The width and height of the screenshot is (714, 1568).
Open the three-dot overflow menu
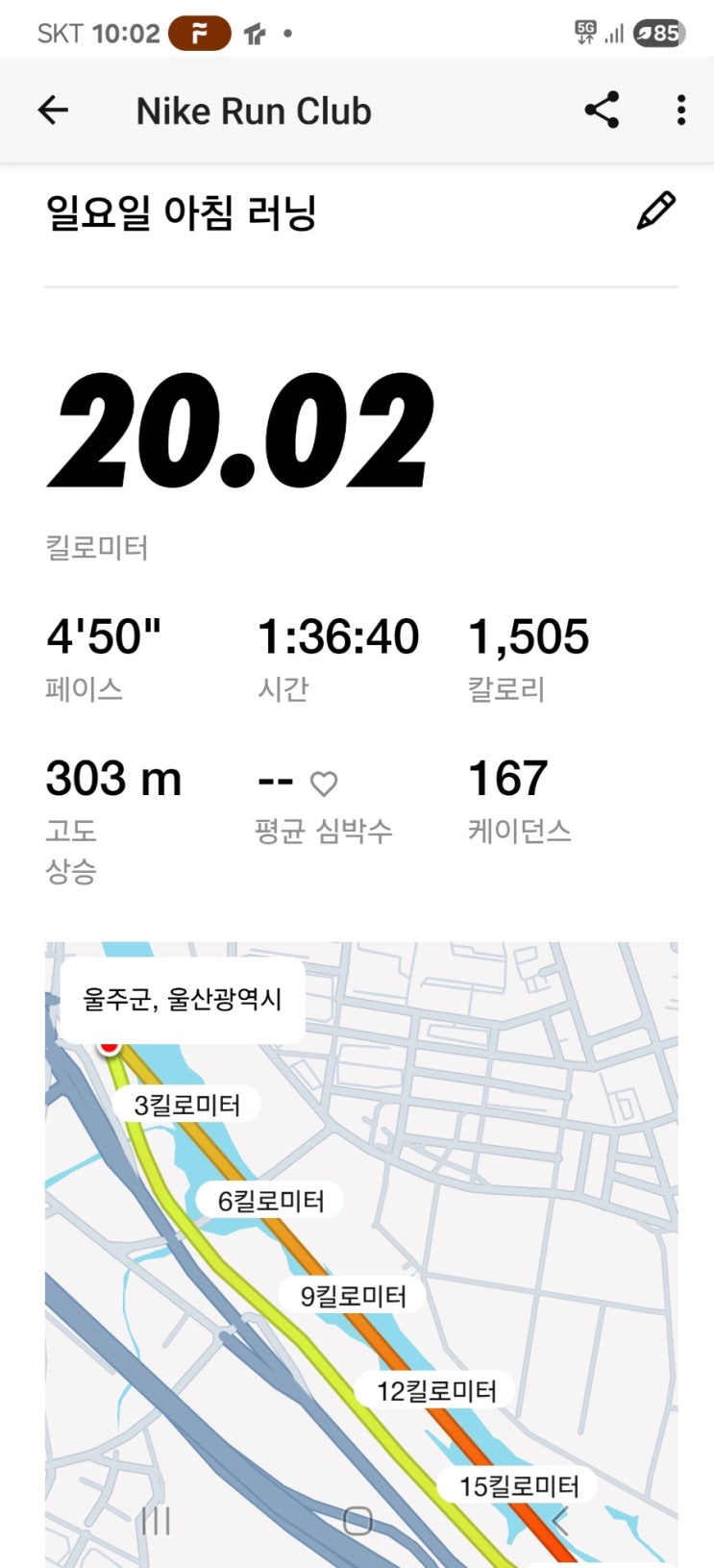pos(680,111)
